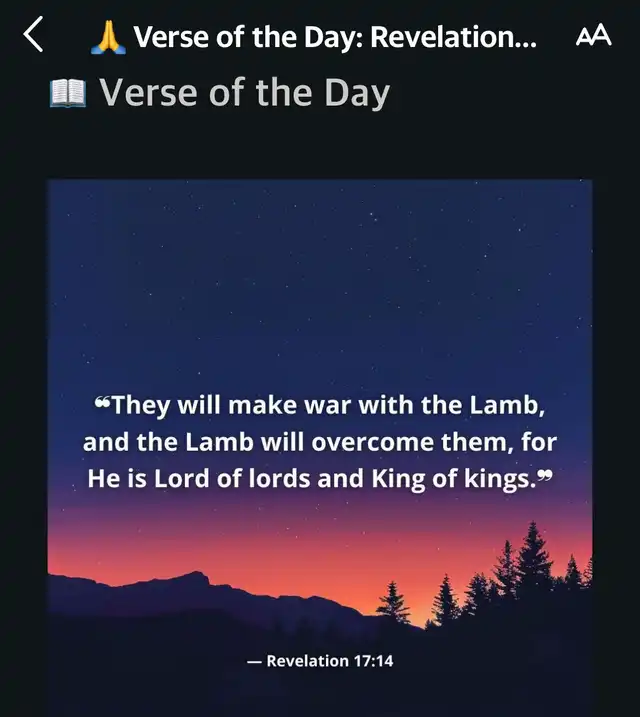Viewport: 640px width, 717px height.
Task: Open the Revelation 17:14 verse image
Action: click(x=320, y=440)
